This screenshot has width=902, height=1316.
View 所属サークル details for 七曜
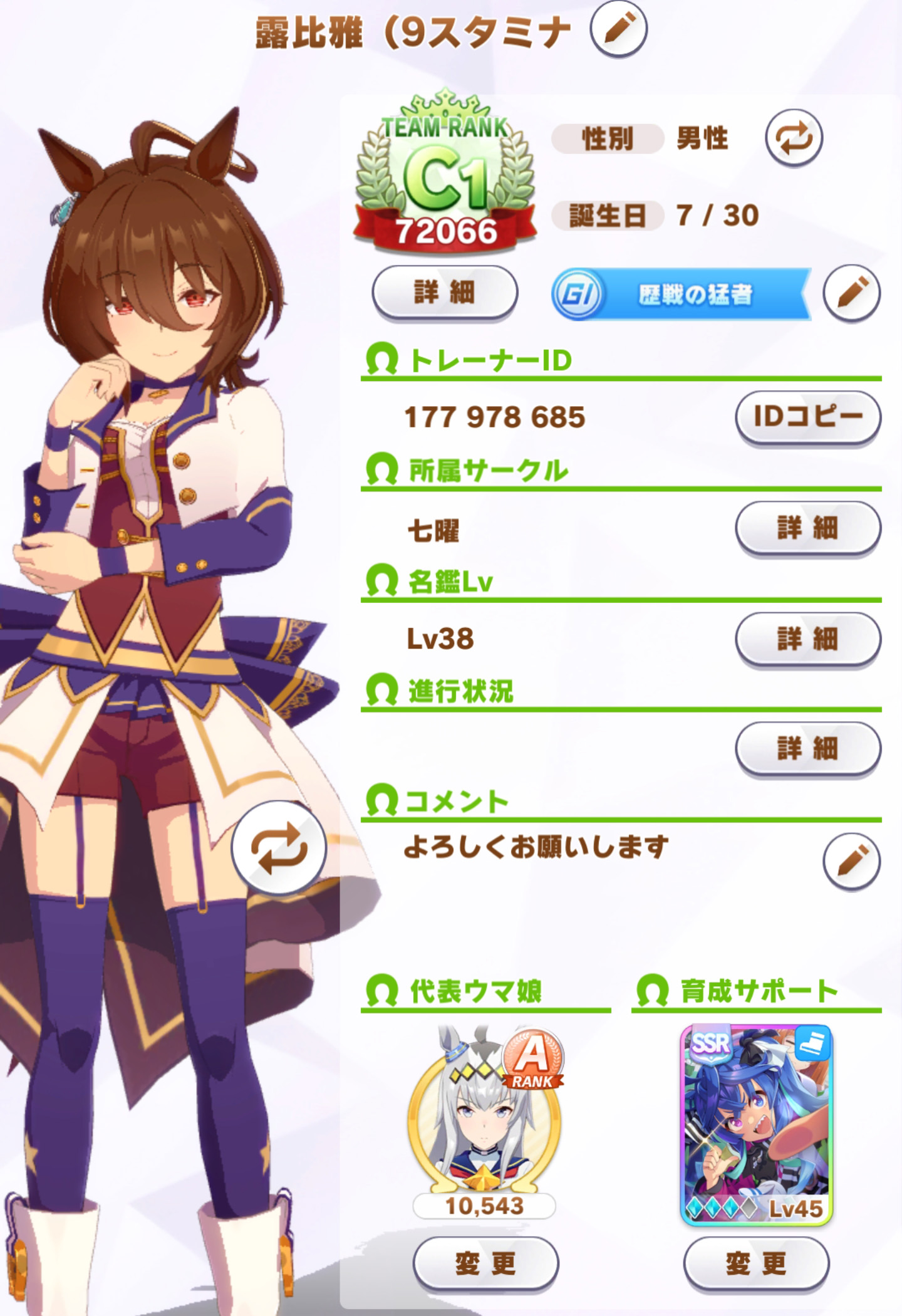coord(807,528)
